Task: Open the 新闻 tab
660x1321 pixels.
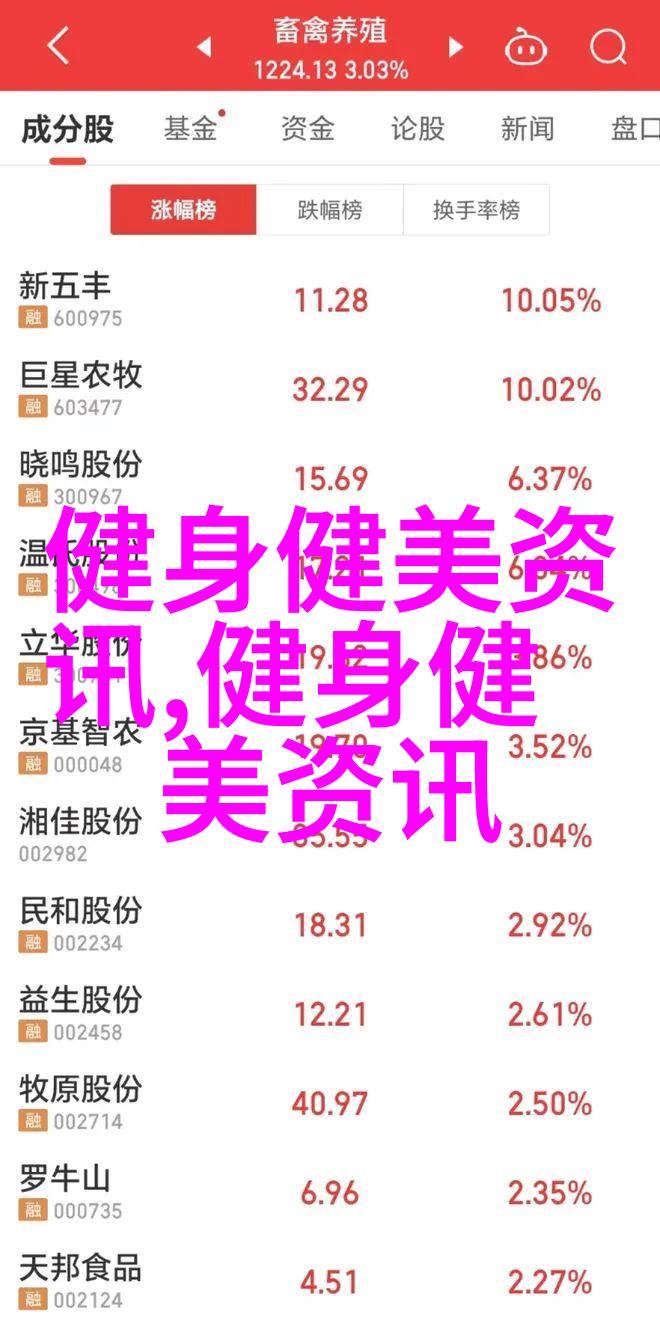Action: point(527,129)
